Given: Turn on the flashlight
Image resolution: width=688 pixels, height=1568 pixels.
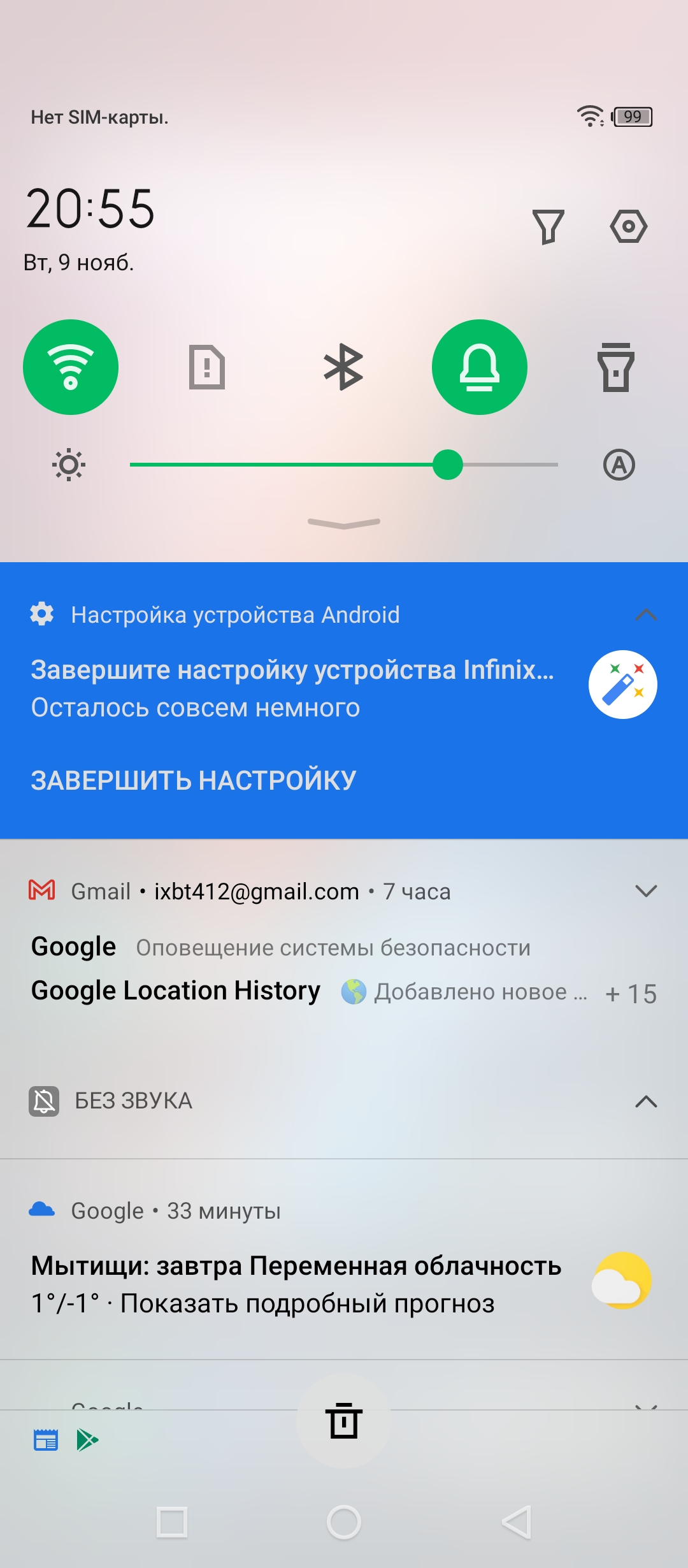Looking at the screenshot, I should click(x=615, y=367).
